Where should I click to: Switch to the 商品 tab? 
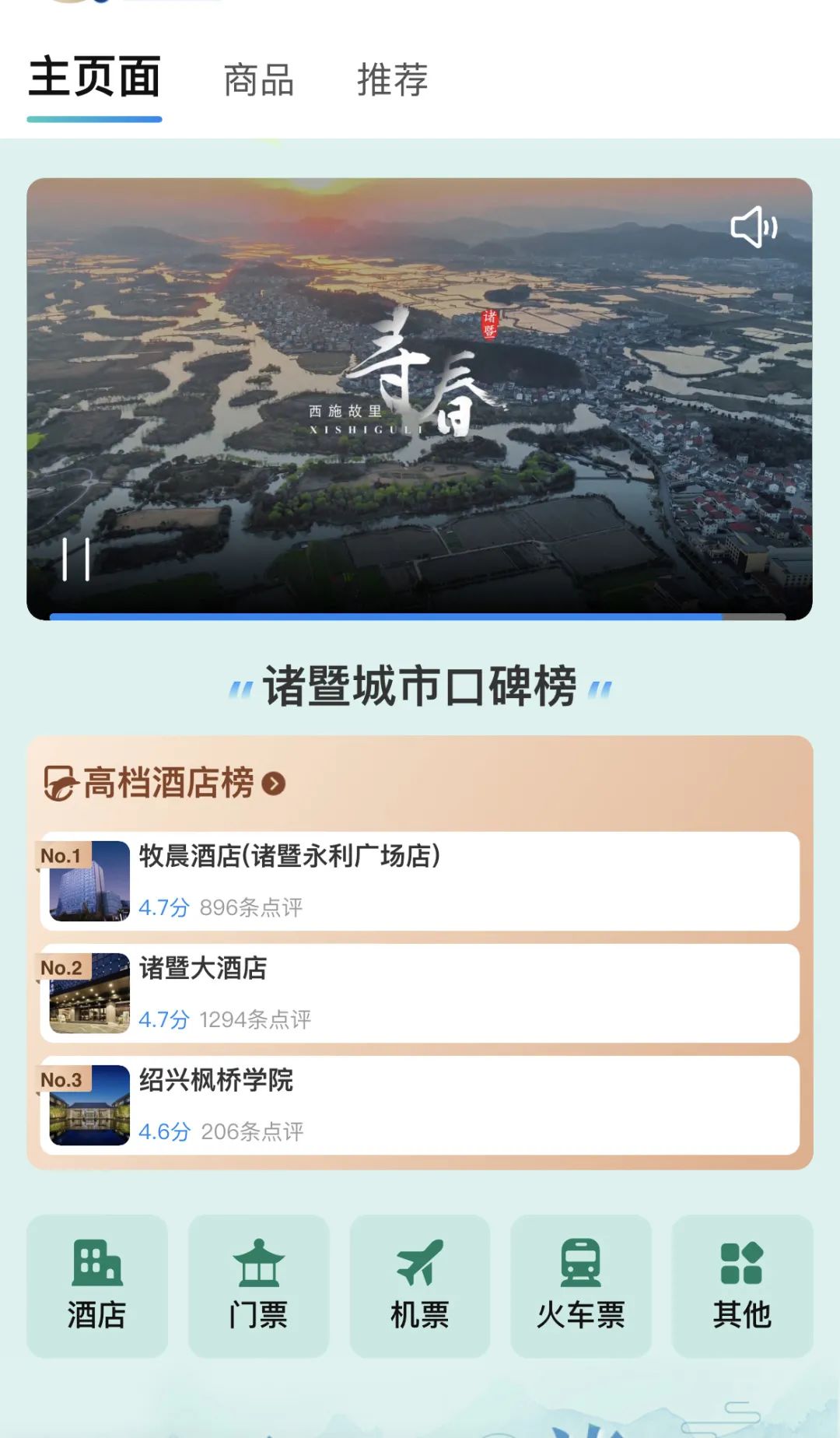[x=258, y=80]
